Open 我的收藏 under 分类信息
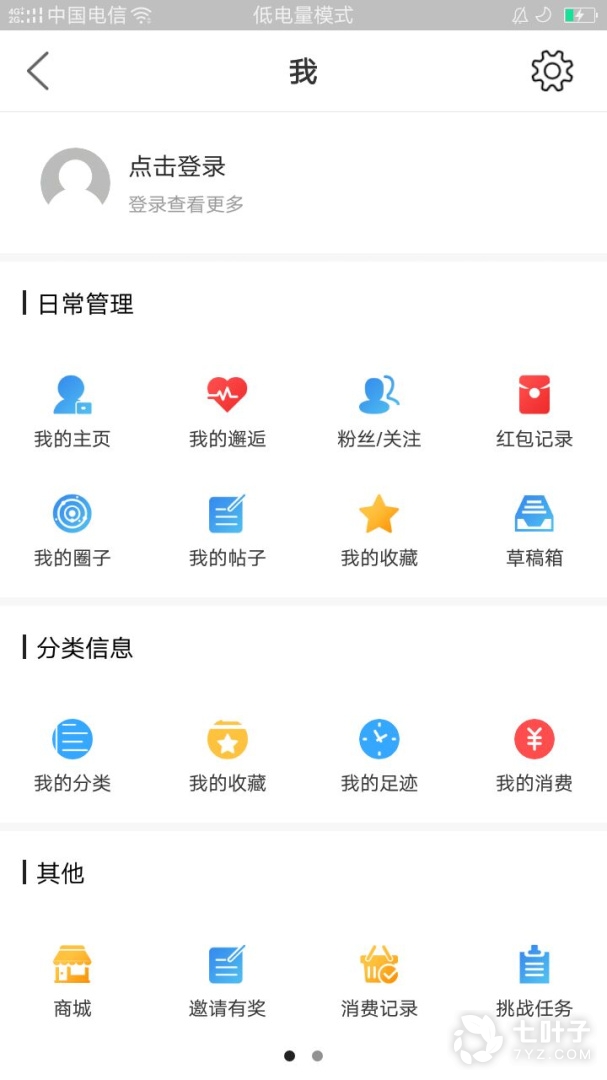Viewport: 607px width, 1080px height. click(x=227, y=755)
